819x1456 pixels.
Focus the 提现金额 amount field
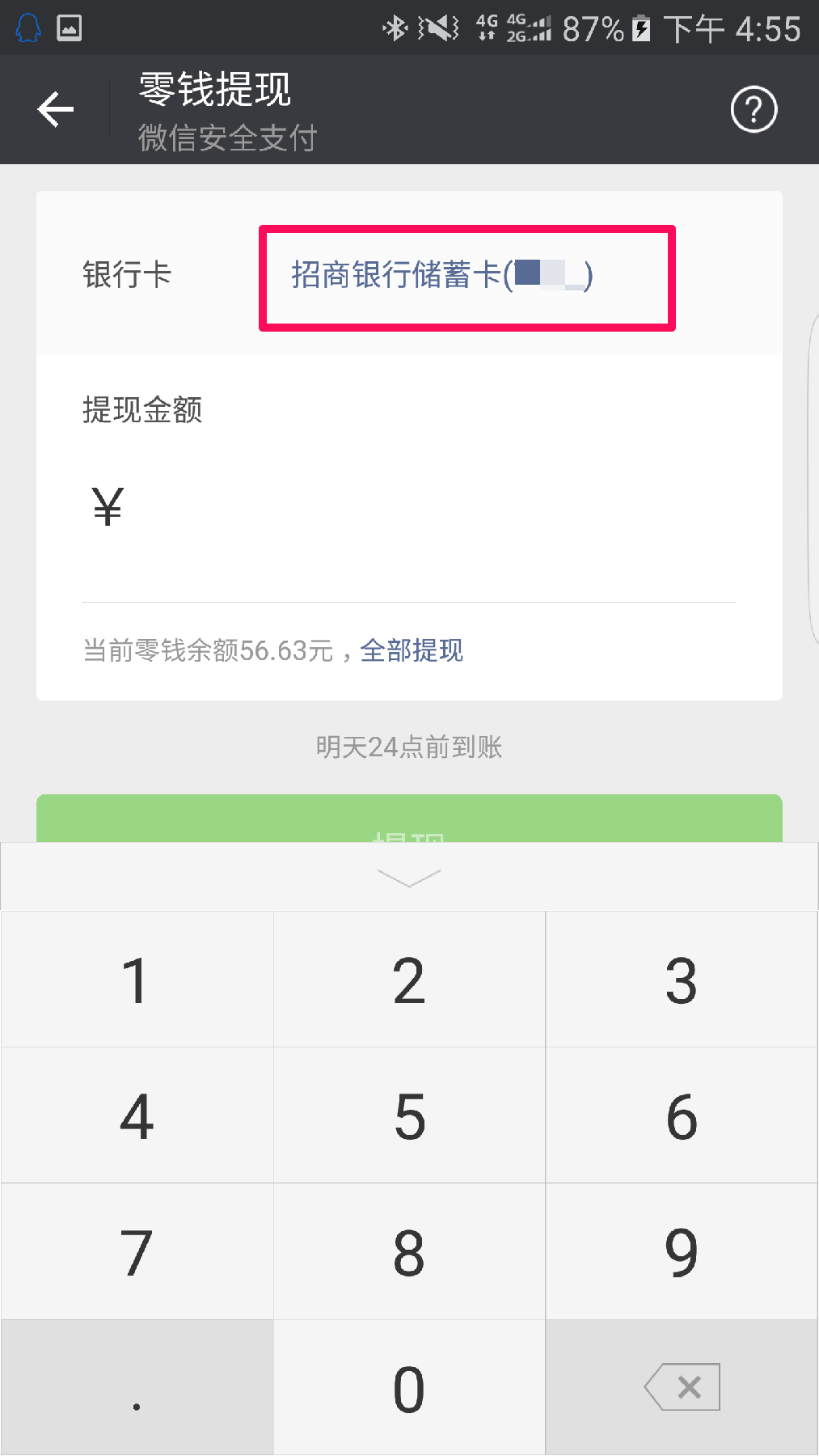click(x=420, y=508)
